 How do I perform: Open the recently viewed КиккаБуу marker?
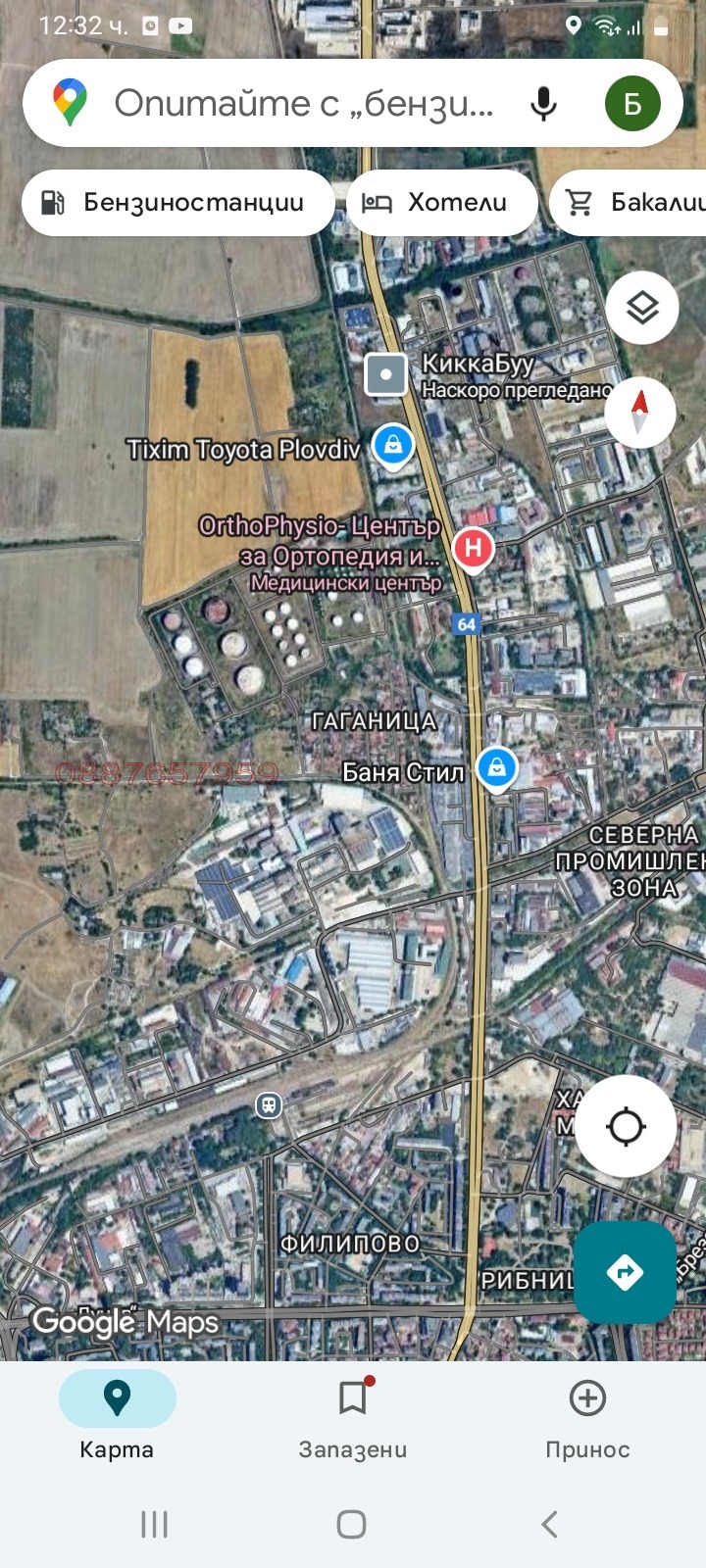coord(386,374)
